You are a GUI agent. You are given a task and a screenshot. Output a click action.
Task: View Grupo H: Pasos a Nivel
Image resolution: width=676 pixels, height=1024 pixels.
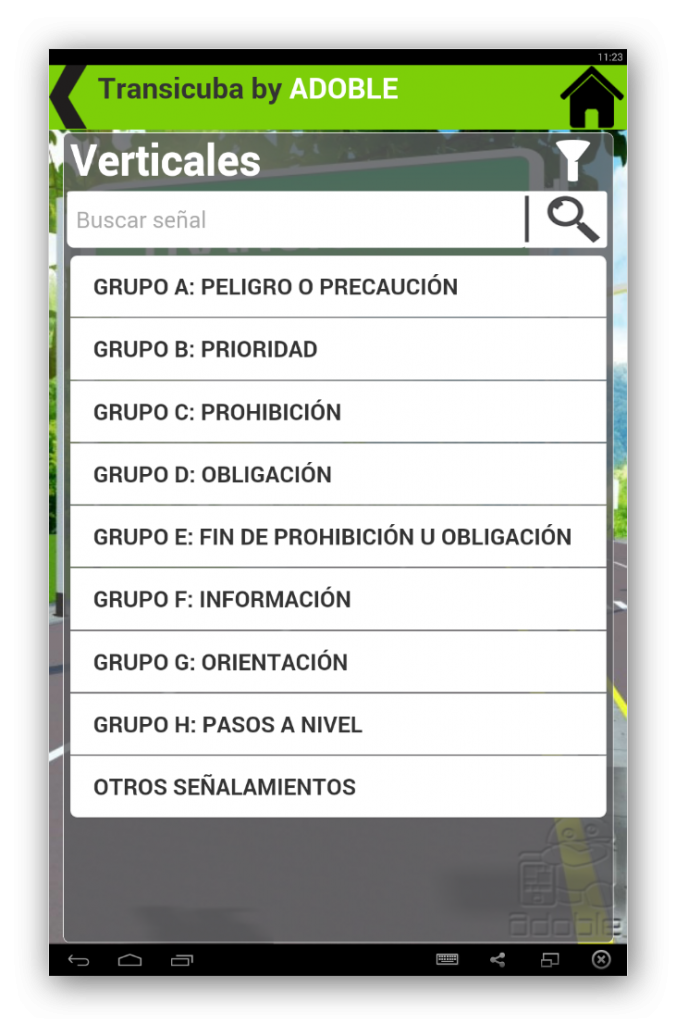point(338,725)
